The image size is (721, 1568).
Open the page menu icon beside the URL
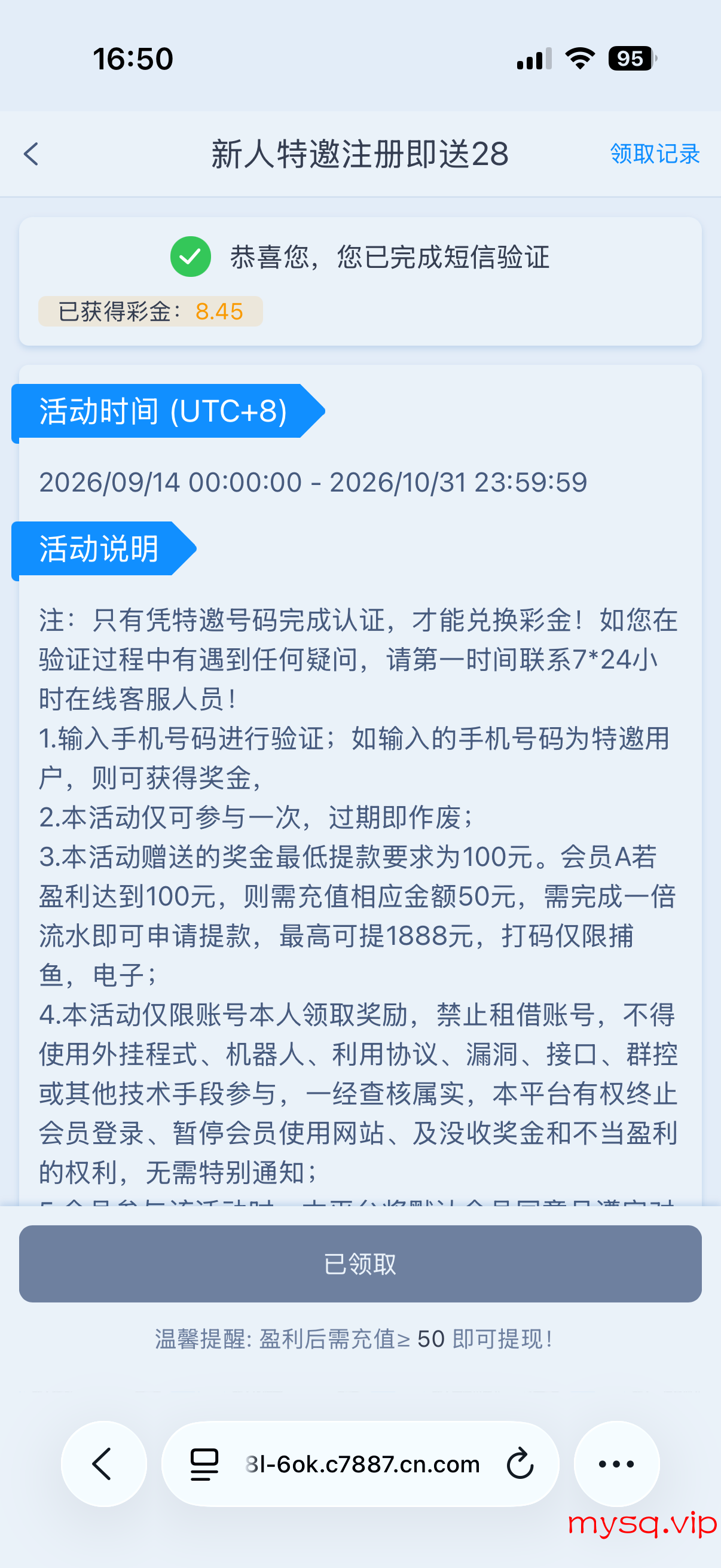[x=204, y=1464]
